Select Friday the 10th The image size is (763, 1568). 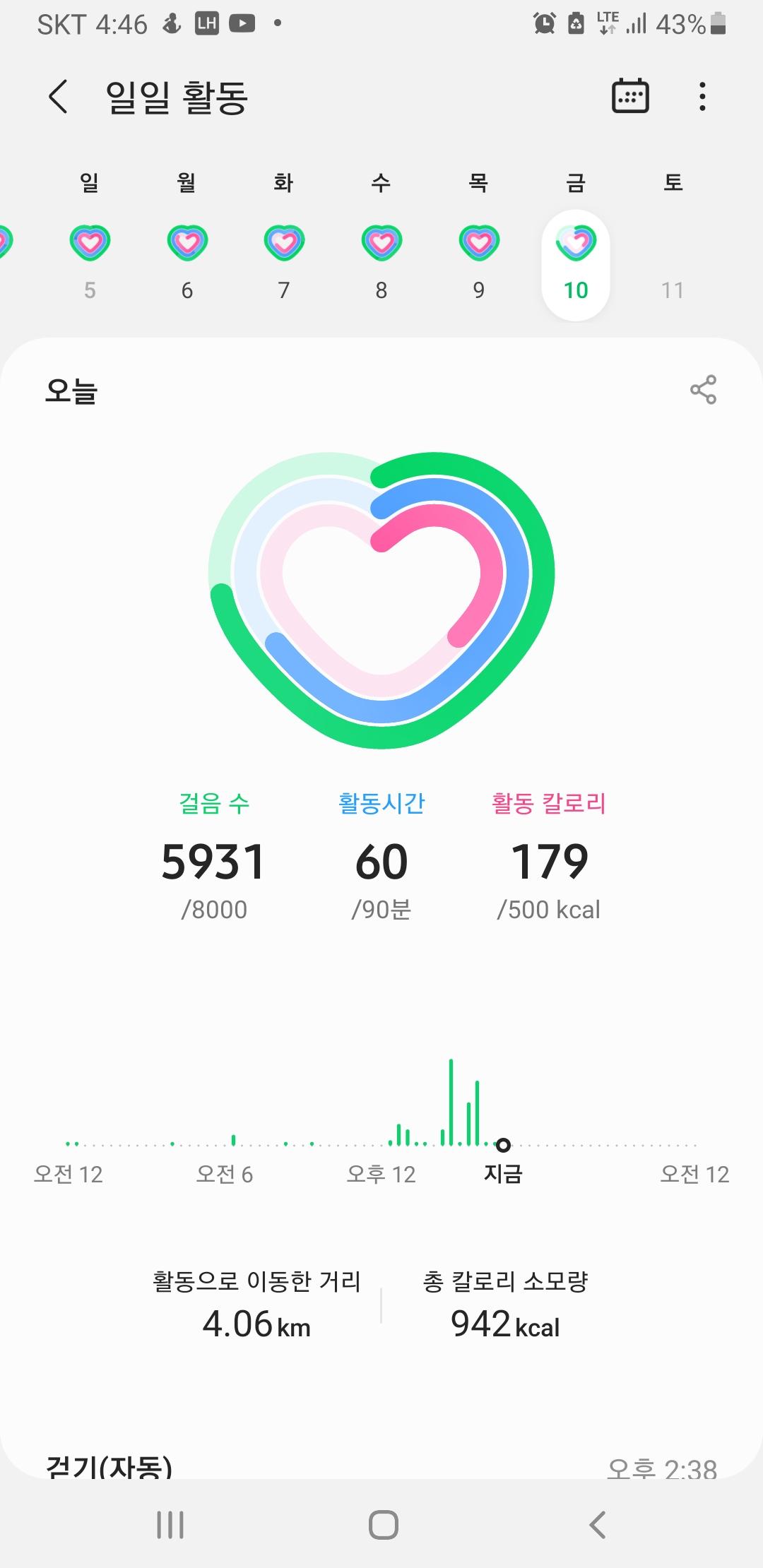pyautogui.click(x=576, y=265)
